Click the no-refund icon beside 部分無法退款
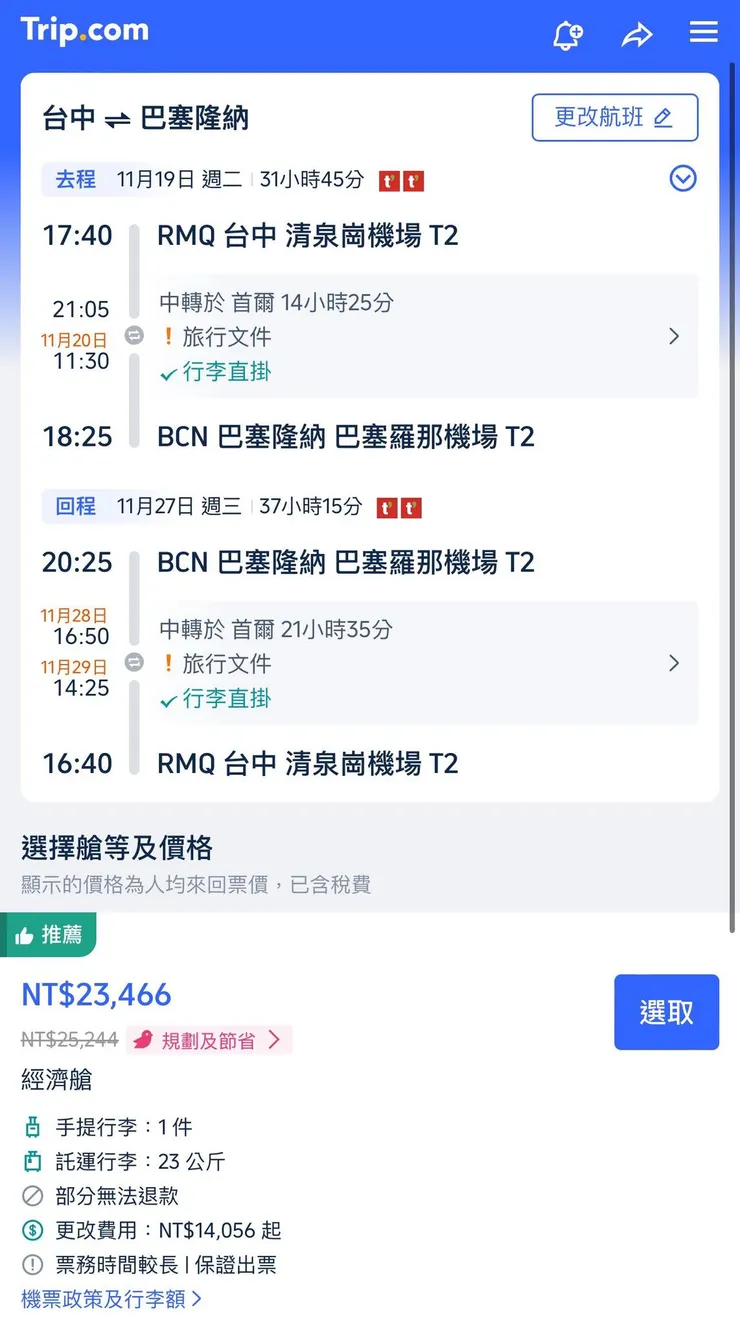This screenshot has width=740, height=1327. click(32, 1195)
